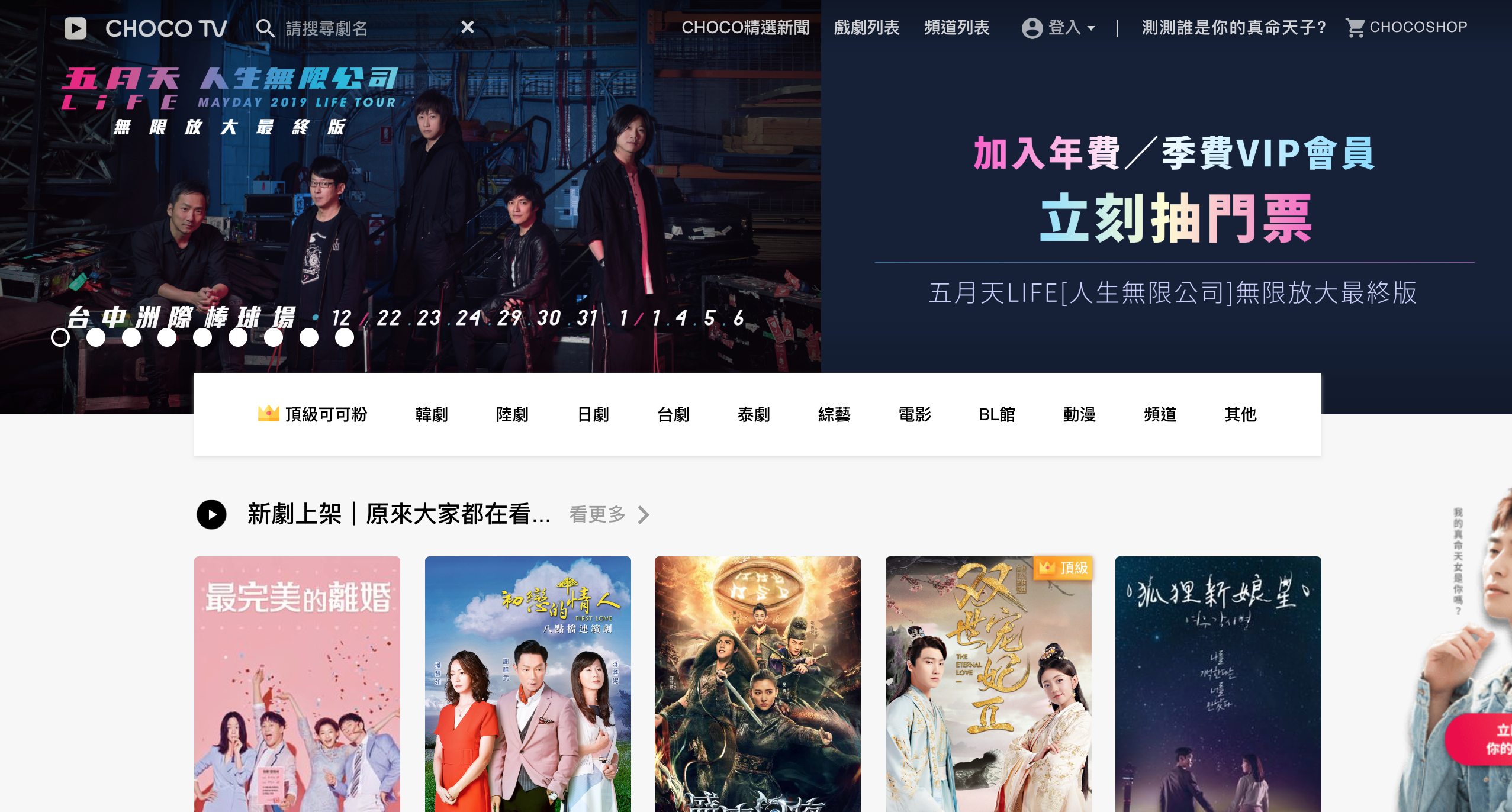Open the 頻道列表 channel list
The width and height of the screenshot is (1512, 812).
(957, 27)
